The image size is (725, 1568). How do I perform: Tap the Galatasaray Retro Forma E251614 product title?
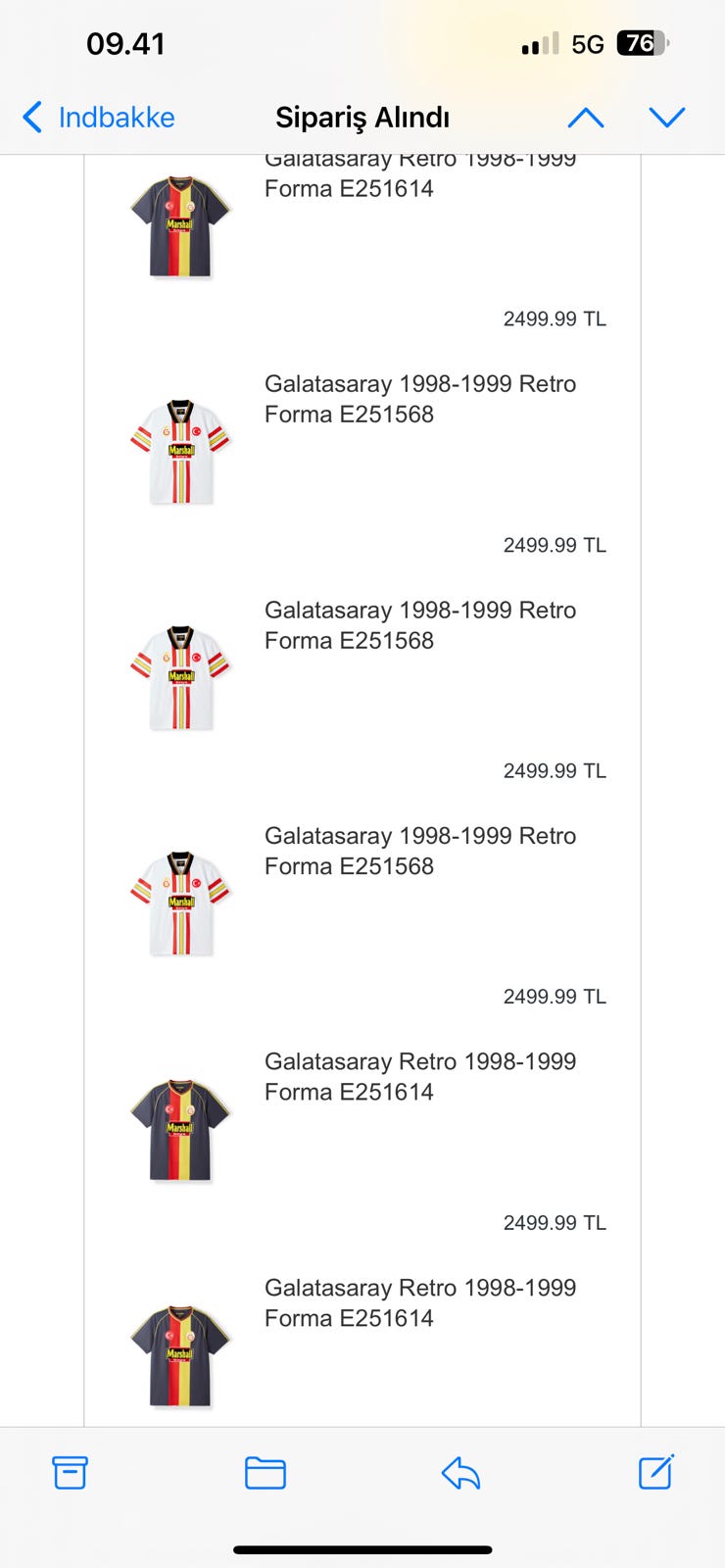pyautogui.click(x=421, y=1076)
